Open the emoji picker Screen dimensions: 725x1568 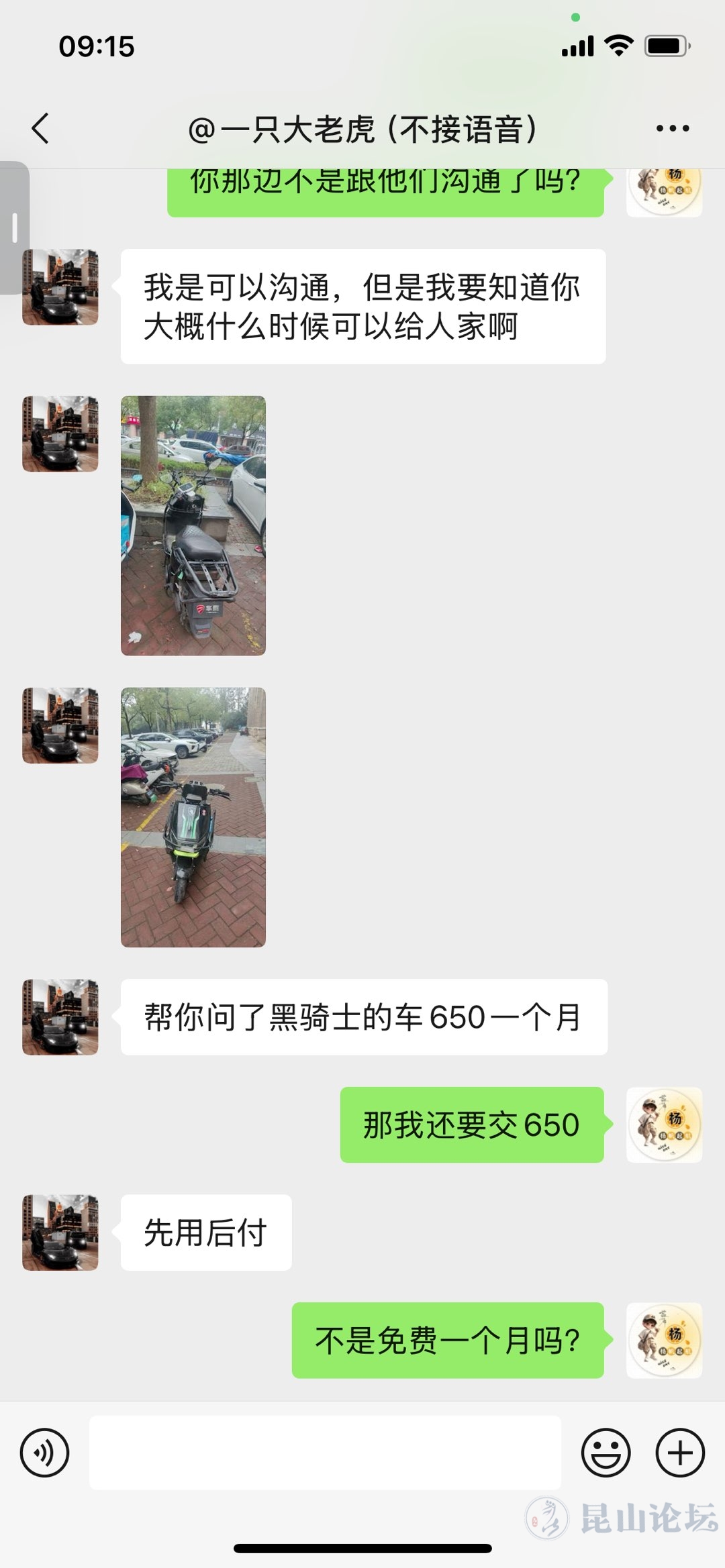point(606,1453)
